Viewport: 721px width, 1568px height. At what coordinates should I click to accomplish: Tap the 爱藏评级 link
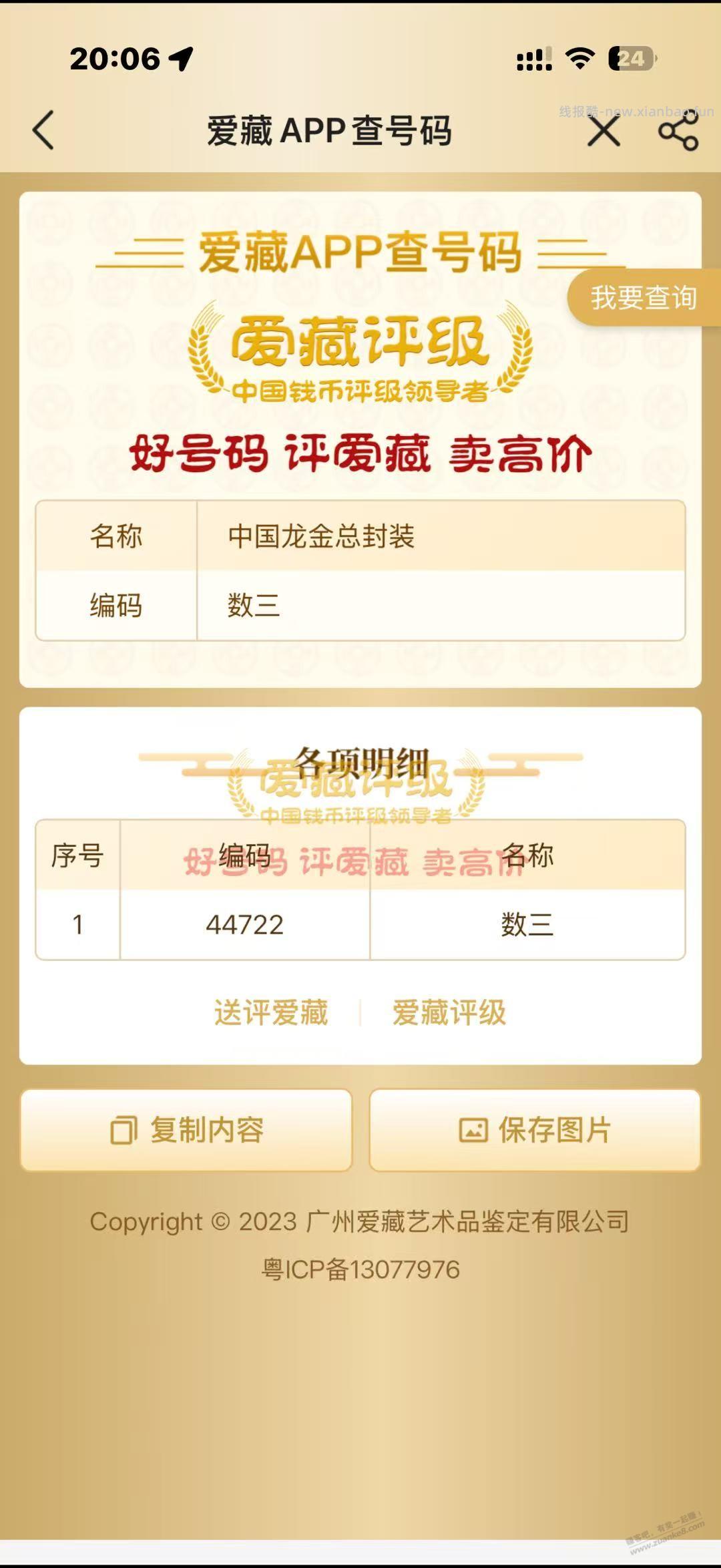tap(449, 1012)
